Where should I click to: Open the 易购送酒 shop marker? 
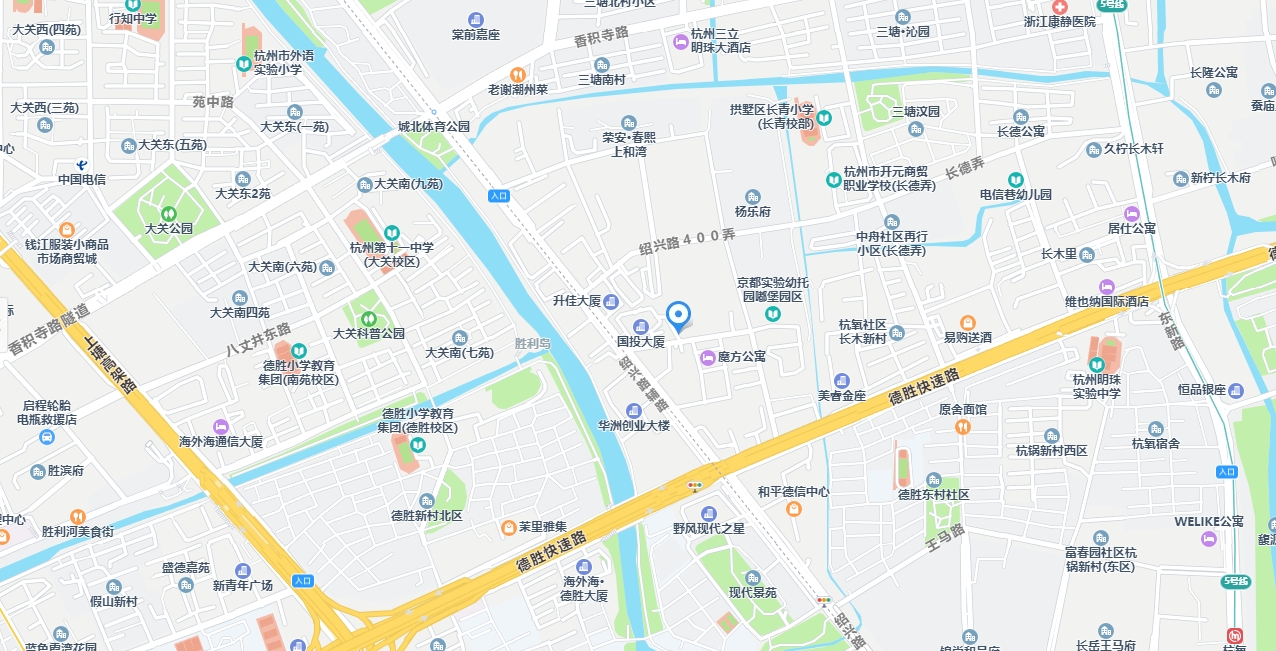point(967,322)
